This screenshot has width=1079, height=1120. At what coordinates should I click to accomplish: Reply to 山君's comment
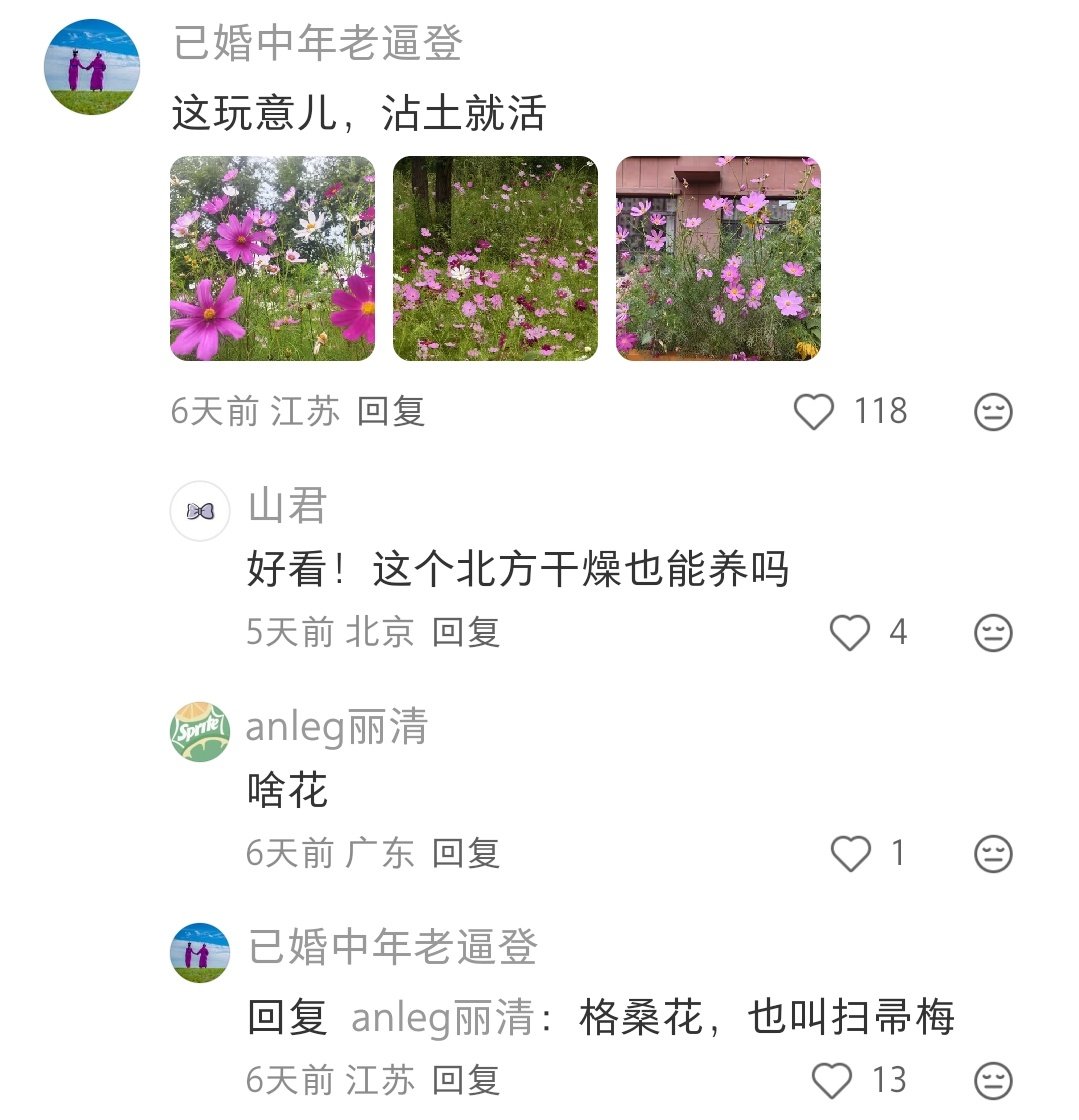466,633
